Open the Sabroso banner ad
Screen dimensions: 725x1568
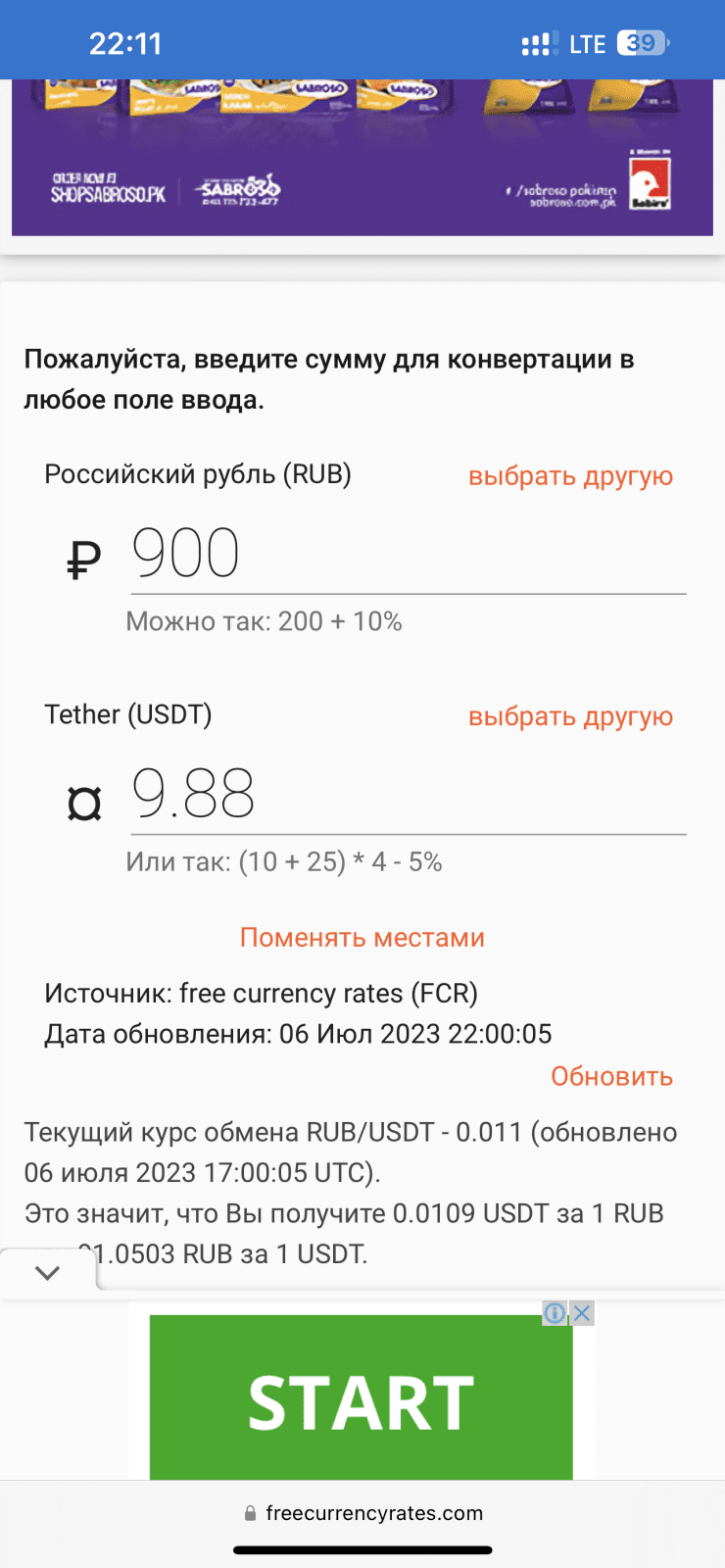pos(362,157)
